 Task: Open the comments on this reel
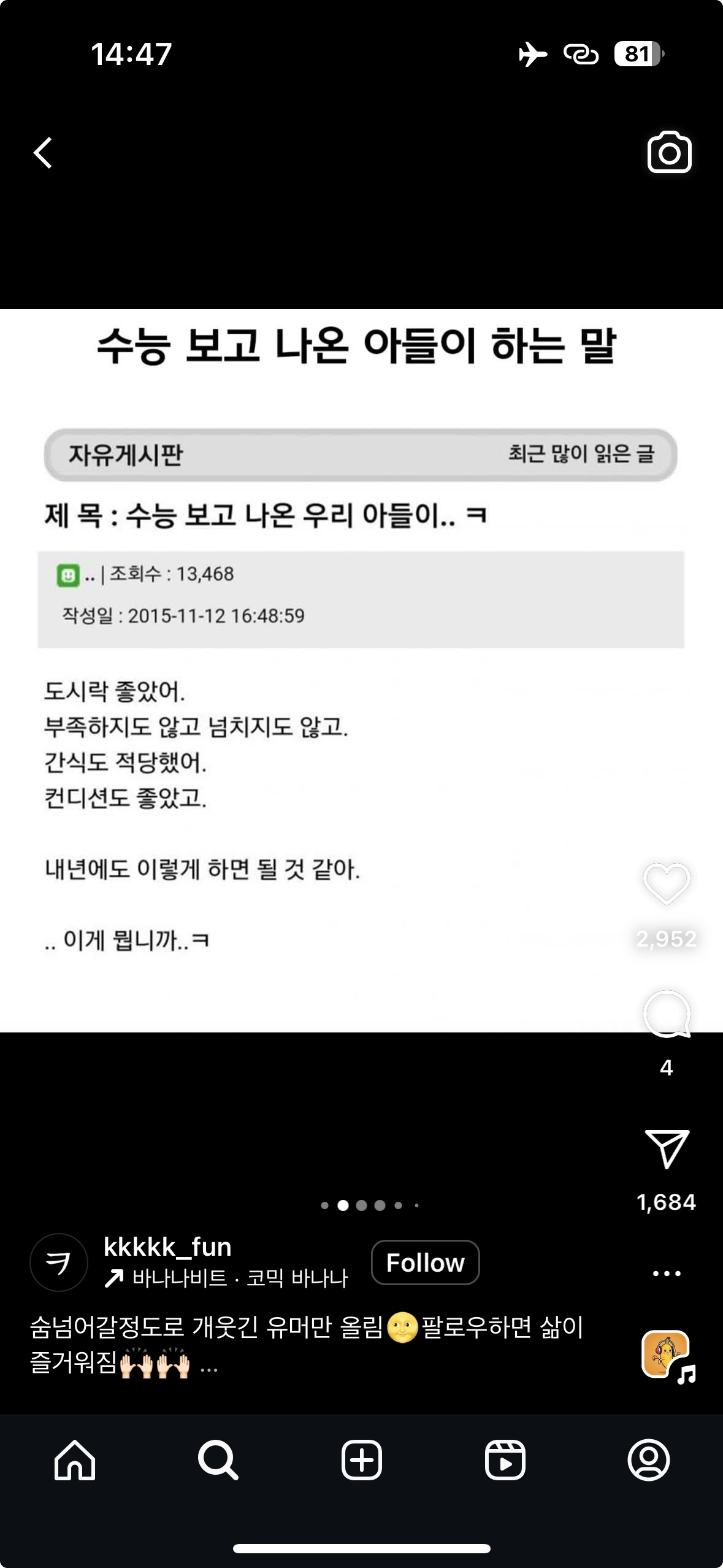667,1014
